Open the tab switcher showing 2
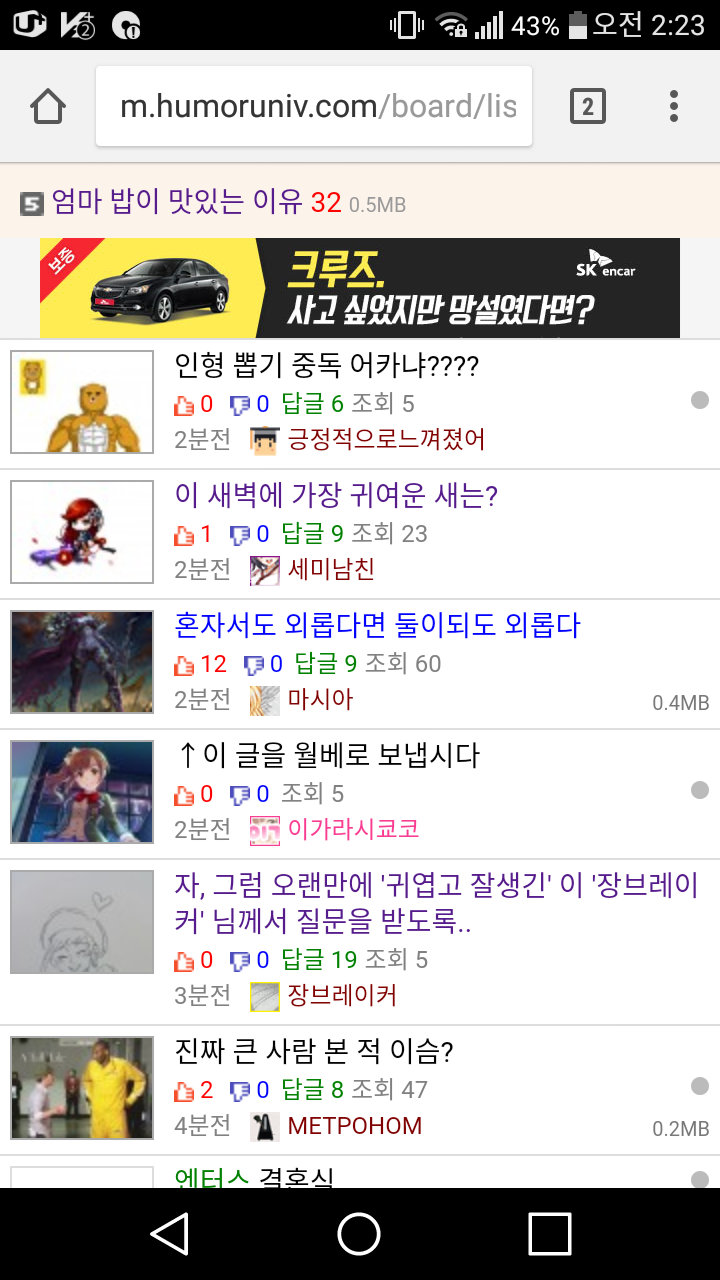The height and width of the screenshot is (1280, 720). click(x=588, y=106)
